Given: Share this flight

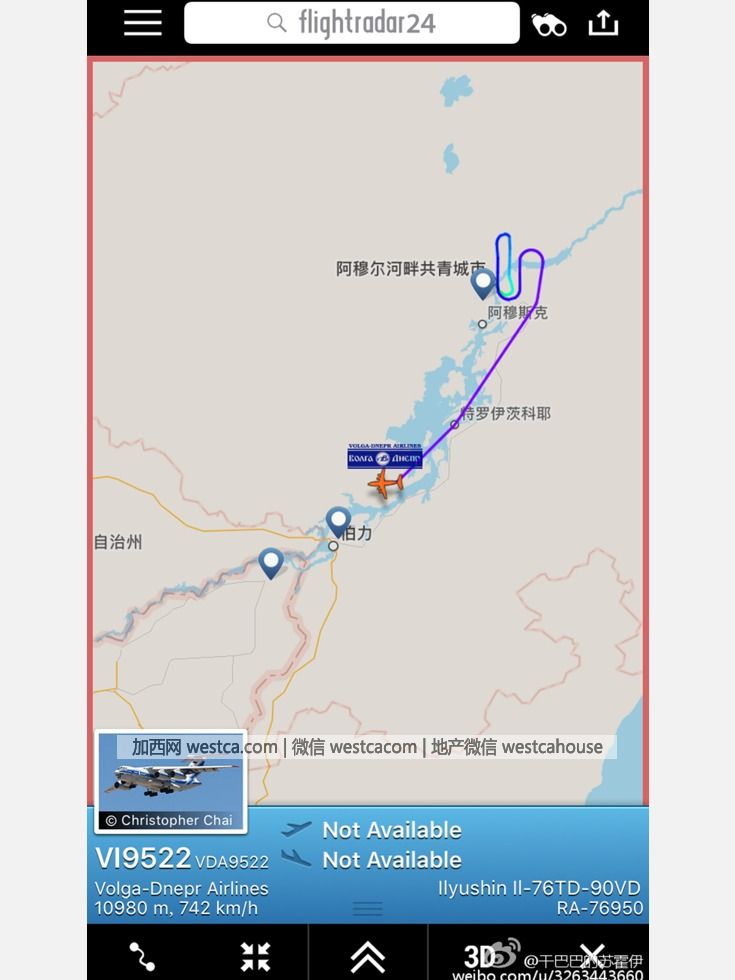Looking at the screenshot, I should tap(603, 23).
